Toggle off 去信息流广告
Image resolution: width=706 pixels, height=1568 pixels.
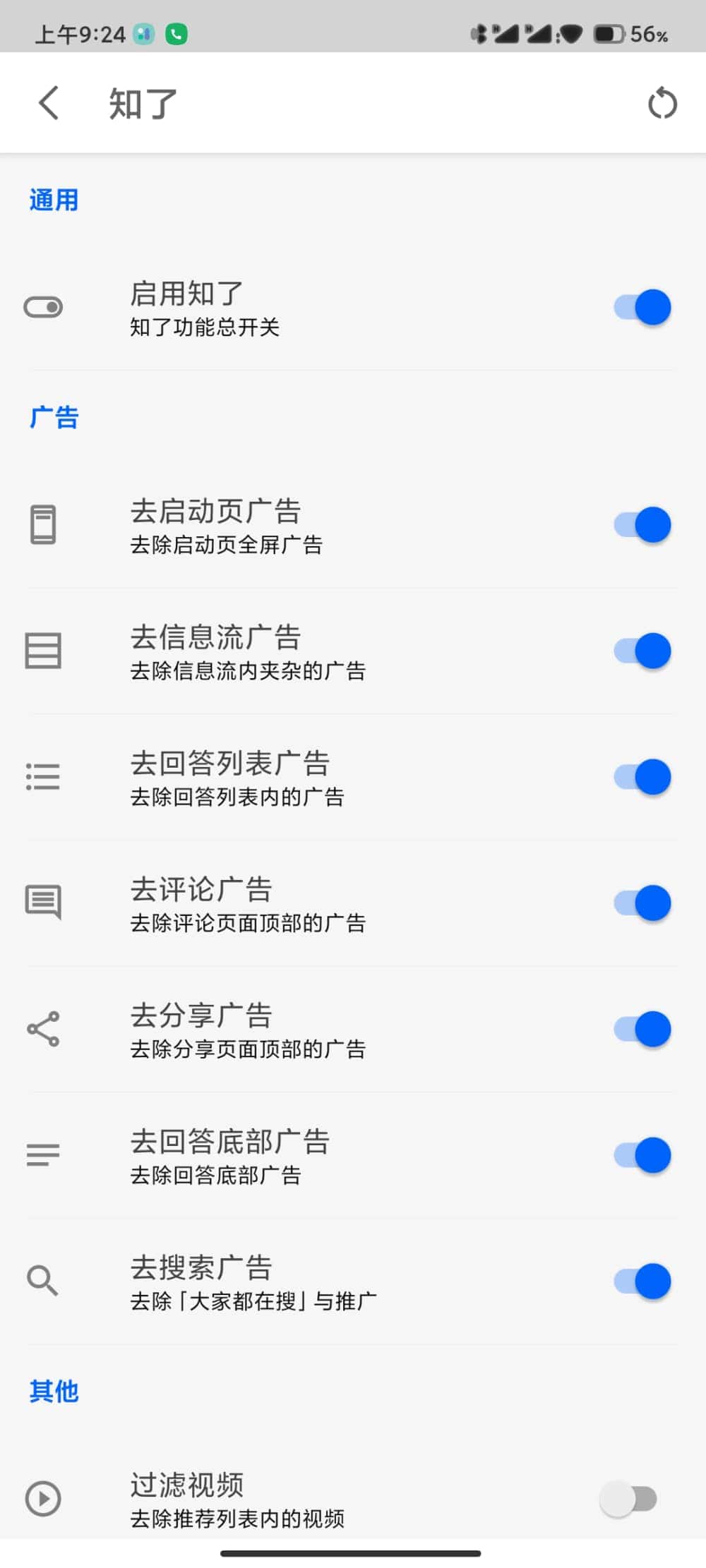click(x=642, y=651)
